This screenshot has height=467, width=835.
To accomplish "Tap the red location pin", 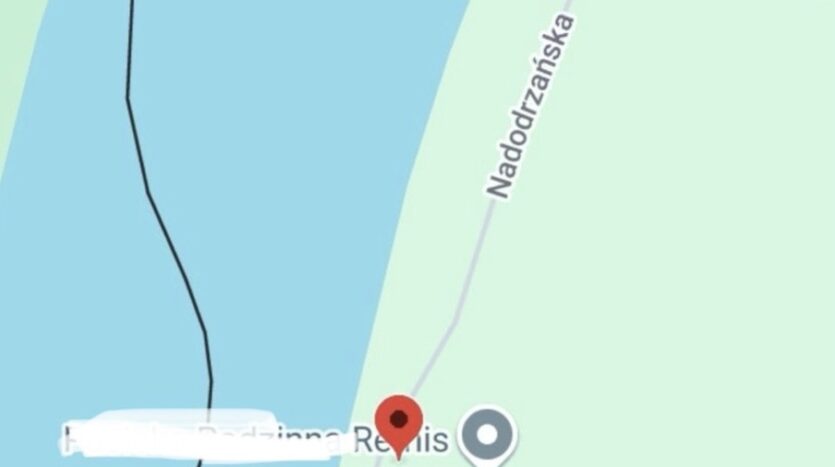I will 399,421.
